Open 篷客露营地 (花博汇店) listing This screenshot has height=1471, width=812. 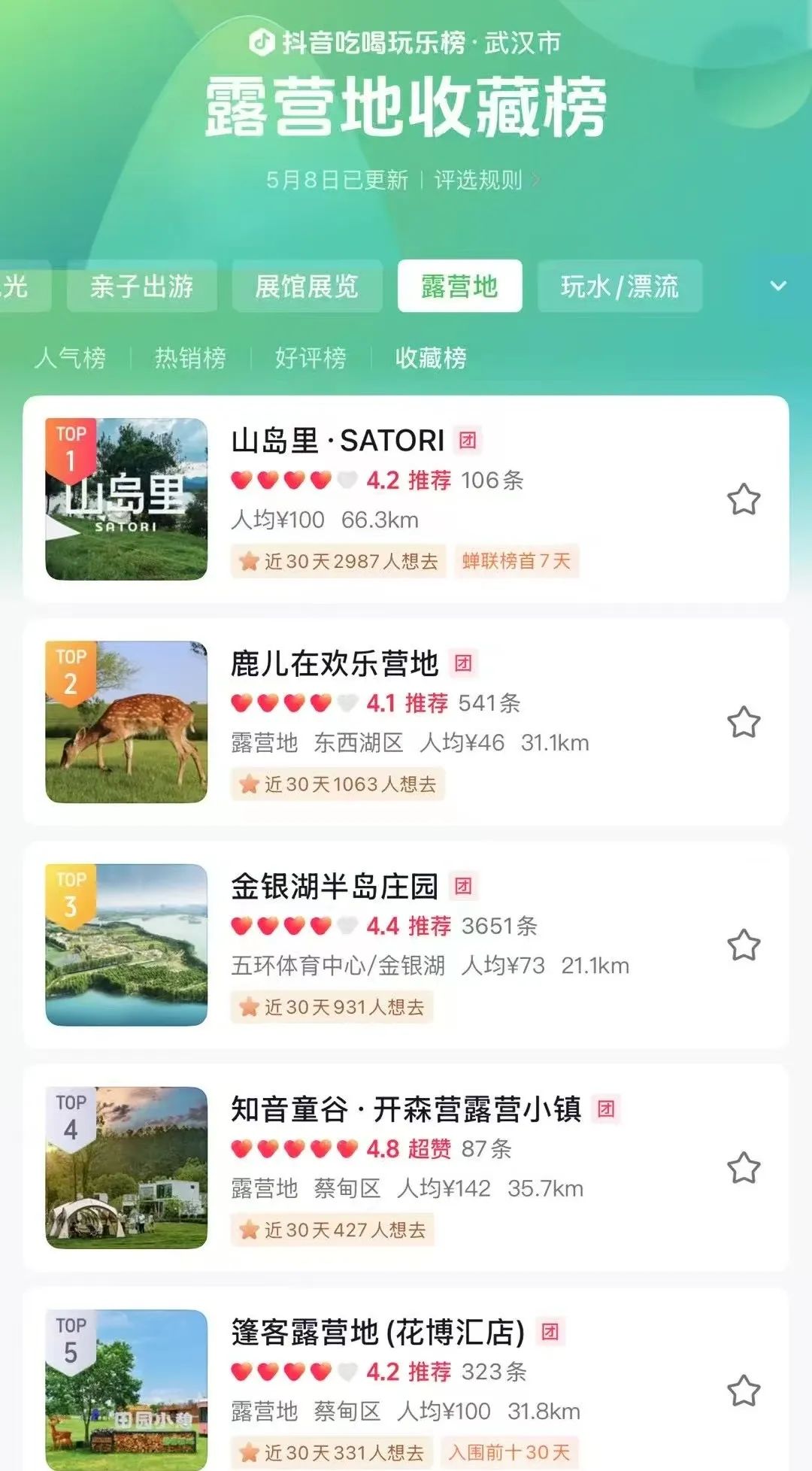pyautogui.click(x=377, y=1333)
